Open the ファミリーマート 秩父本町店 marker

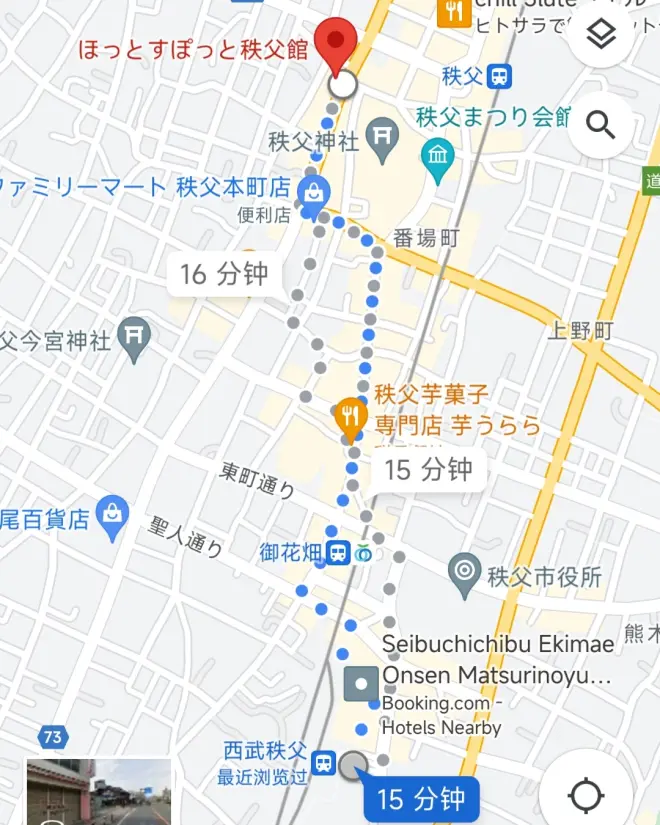click(314, 190)
